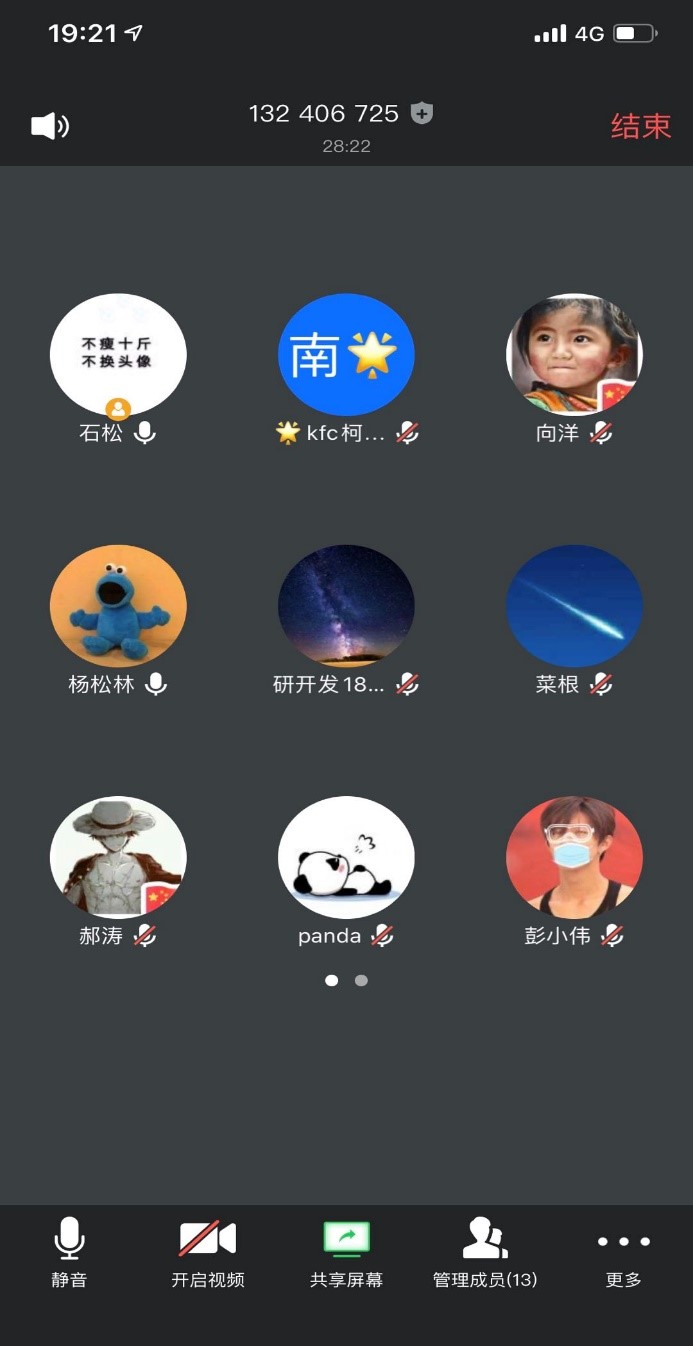
Task: Select participant 向洋
Action: tap(574, 355)
